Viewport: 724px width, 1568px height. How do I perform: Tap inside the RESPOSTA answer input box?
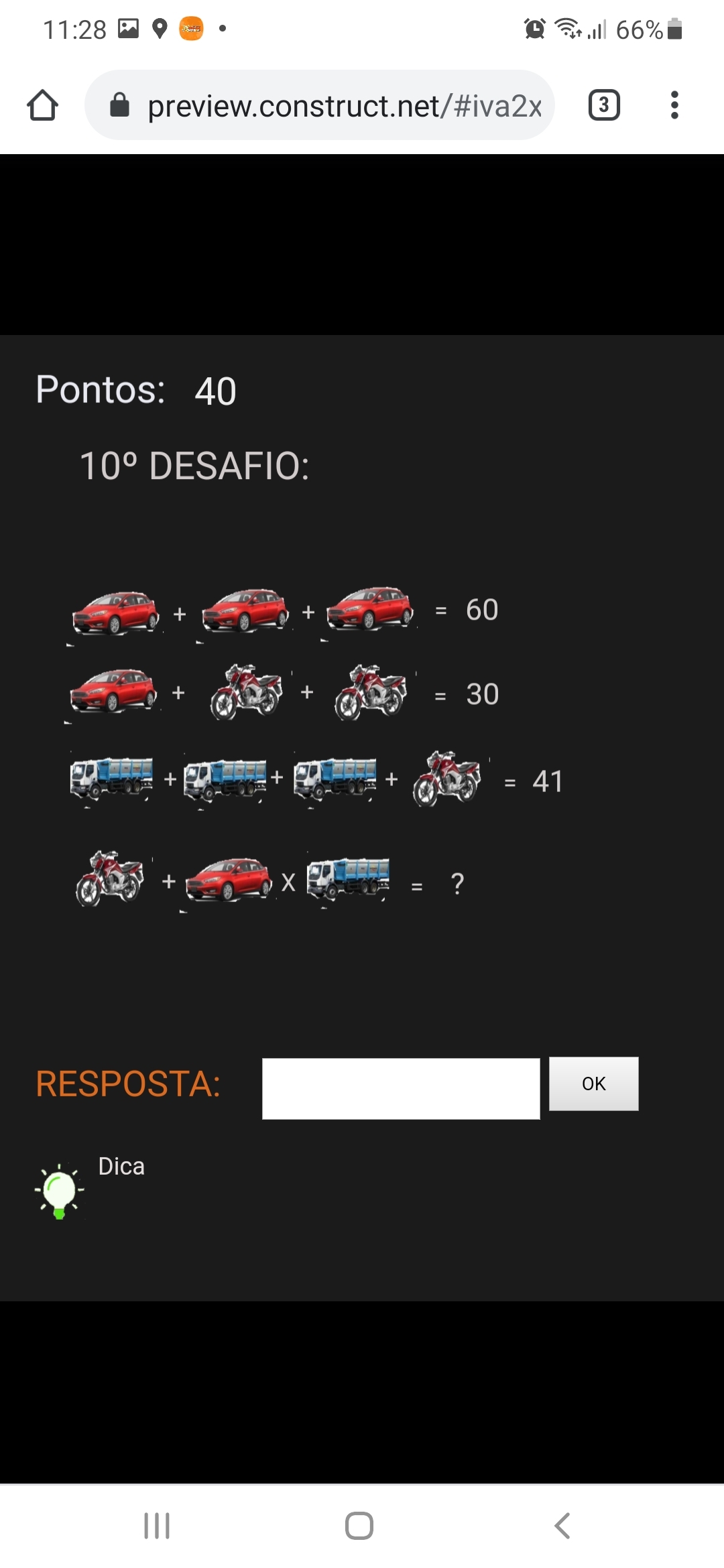point(401,1087)
